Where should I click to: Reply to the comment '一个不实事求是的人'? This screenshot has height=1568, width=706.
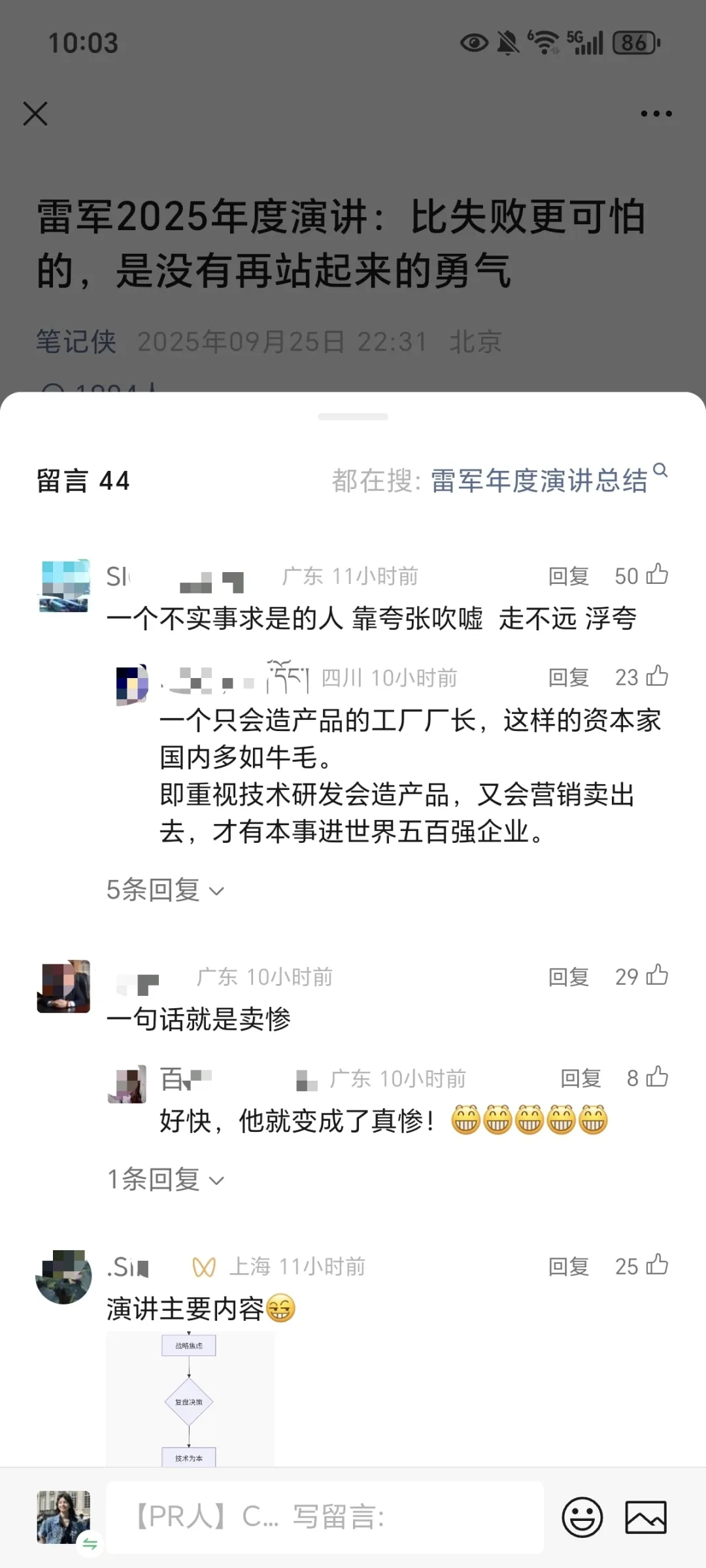568,576
